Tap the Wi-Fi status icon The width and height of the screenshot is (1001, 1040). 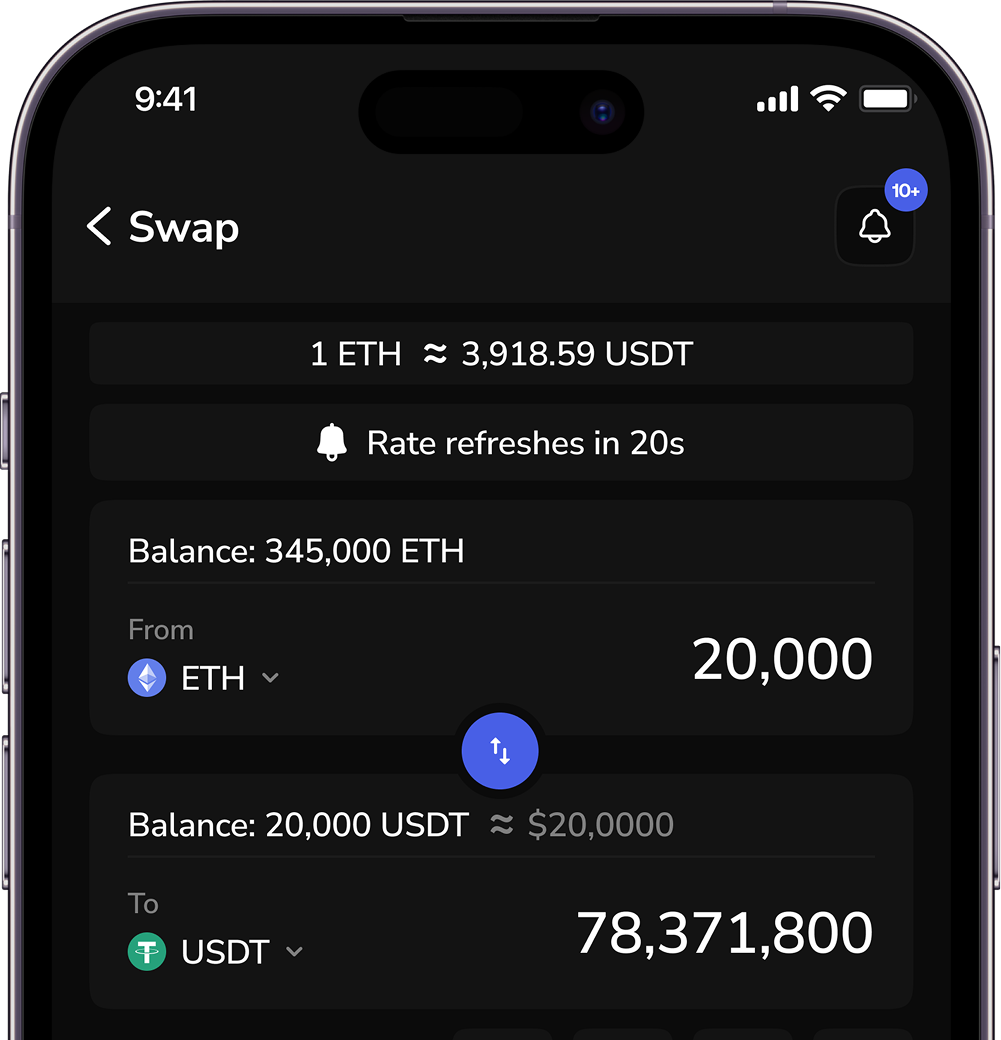pos(829,98)
